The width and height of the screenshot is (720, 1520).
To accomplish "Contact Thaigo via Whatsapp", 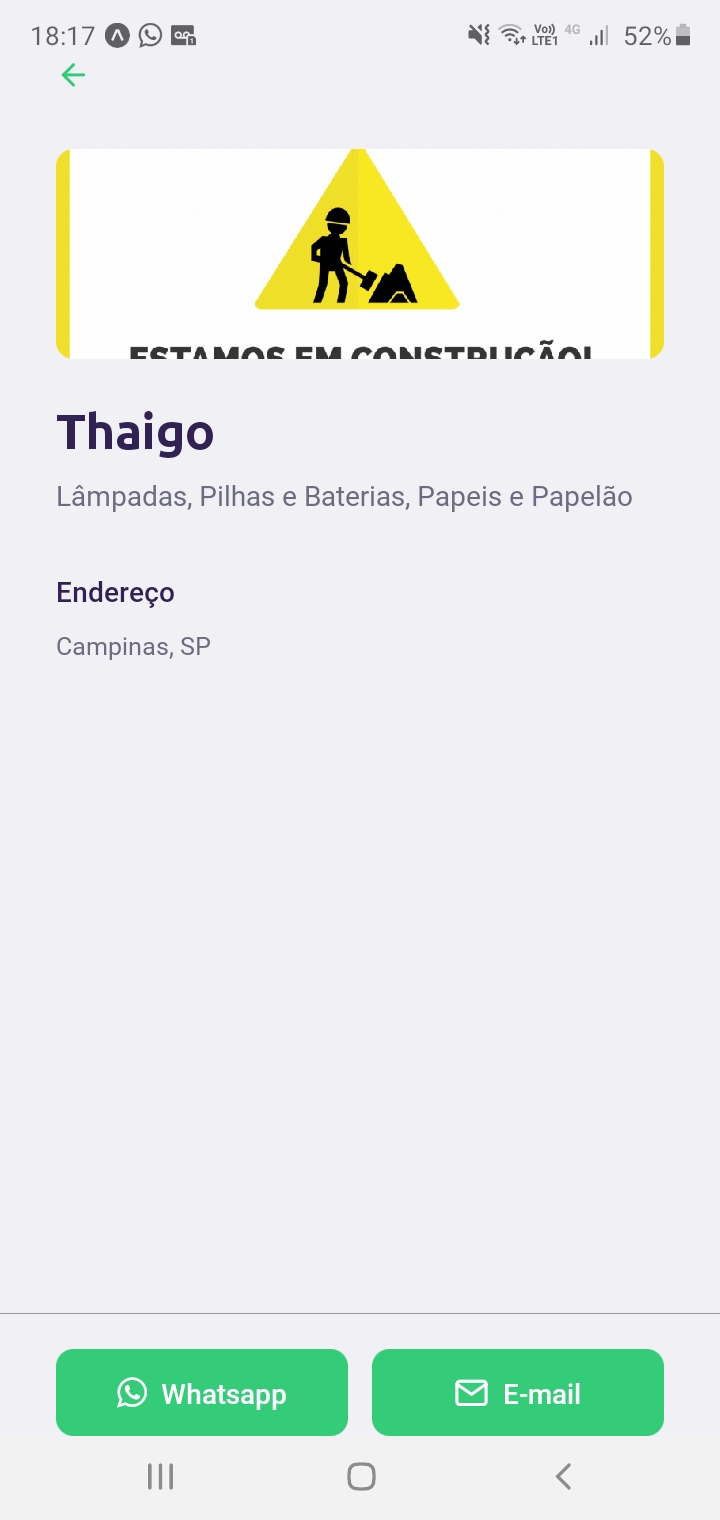I will 202,1392.
